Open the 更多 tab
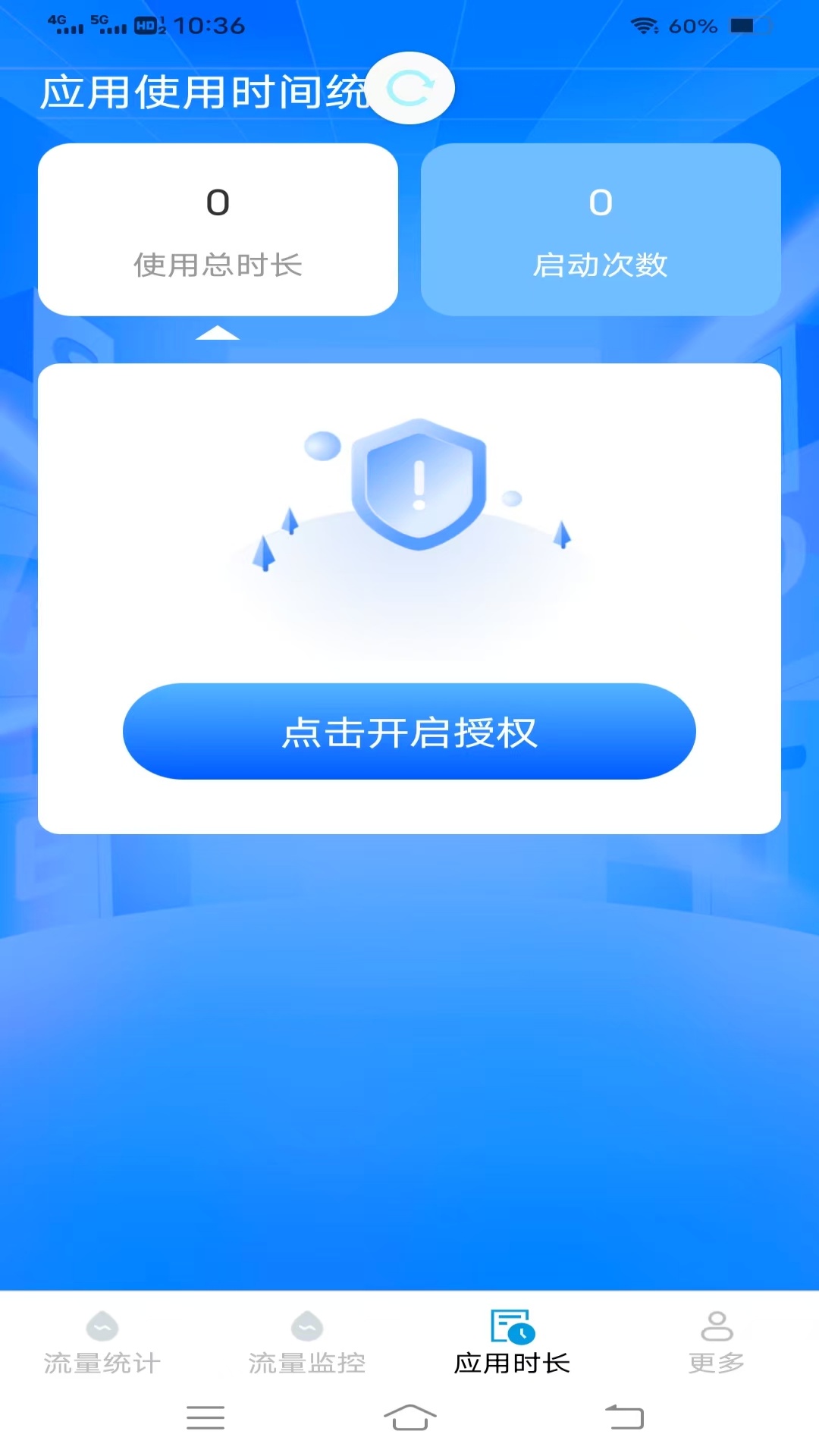819x1456 pixels. coord(716,1350)
